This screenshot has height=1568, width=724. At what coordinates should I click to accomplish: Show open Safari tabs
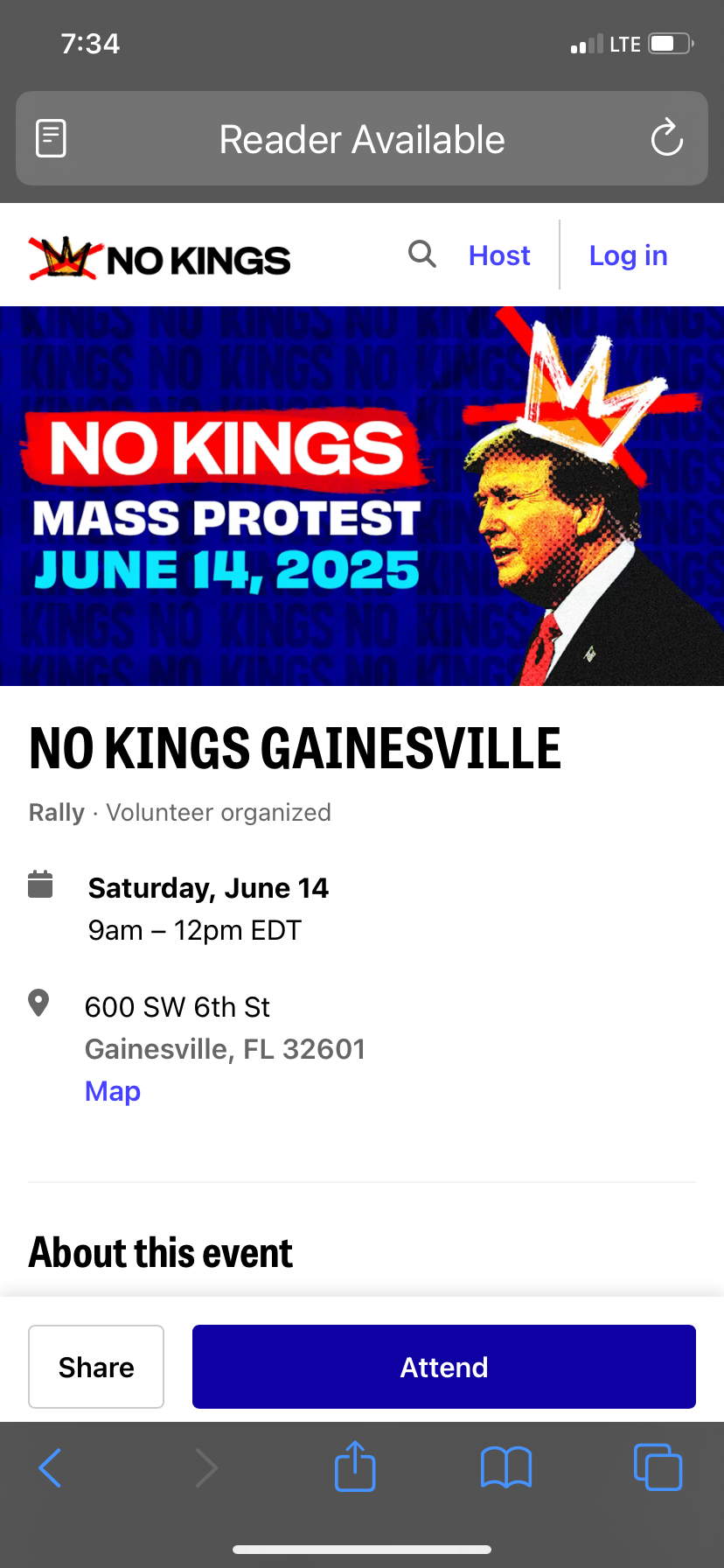[x=658, y=1467]
